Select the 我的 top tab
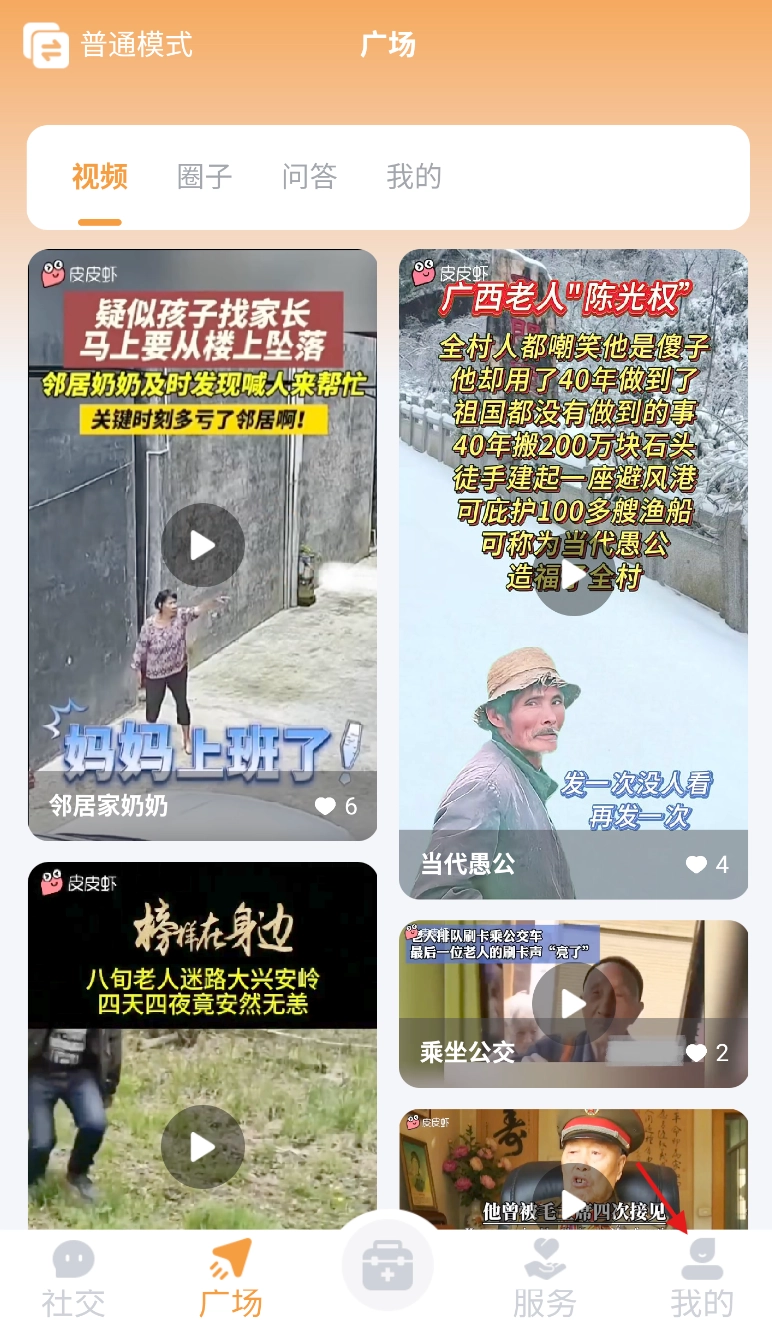772x1330 pixels. (x=414, y=177)
